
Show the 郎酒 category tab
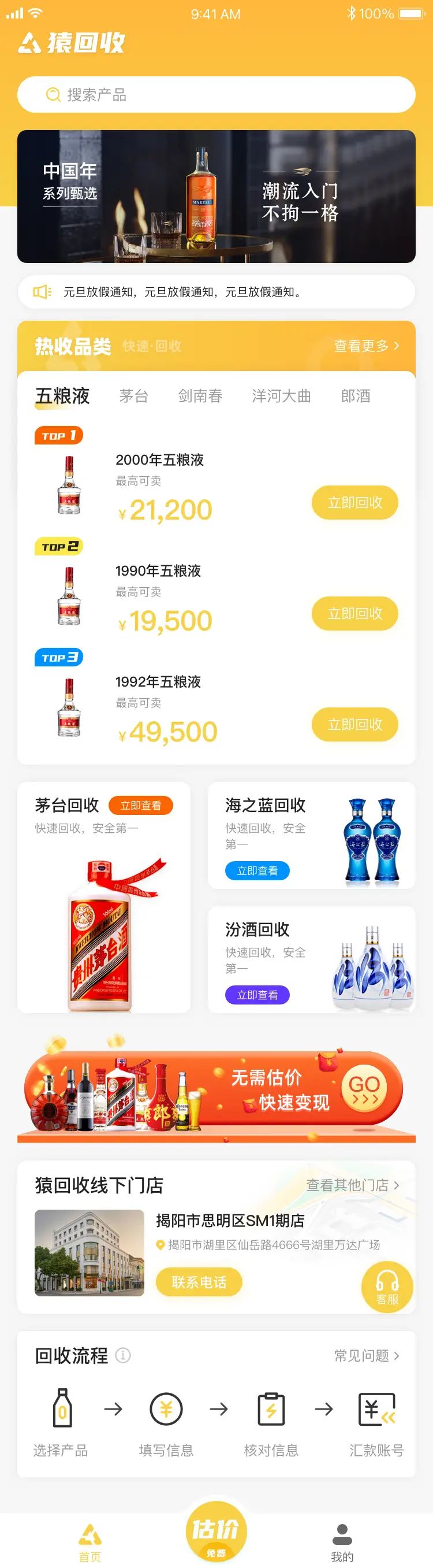coord(355,396)
